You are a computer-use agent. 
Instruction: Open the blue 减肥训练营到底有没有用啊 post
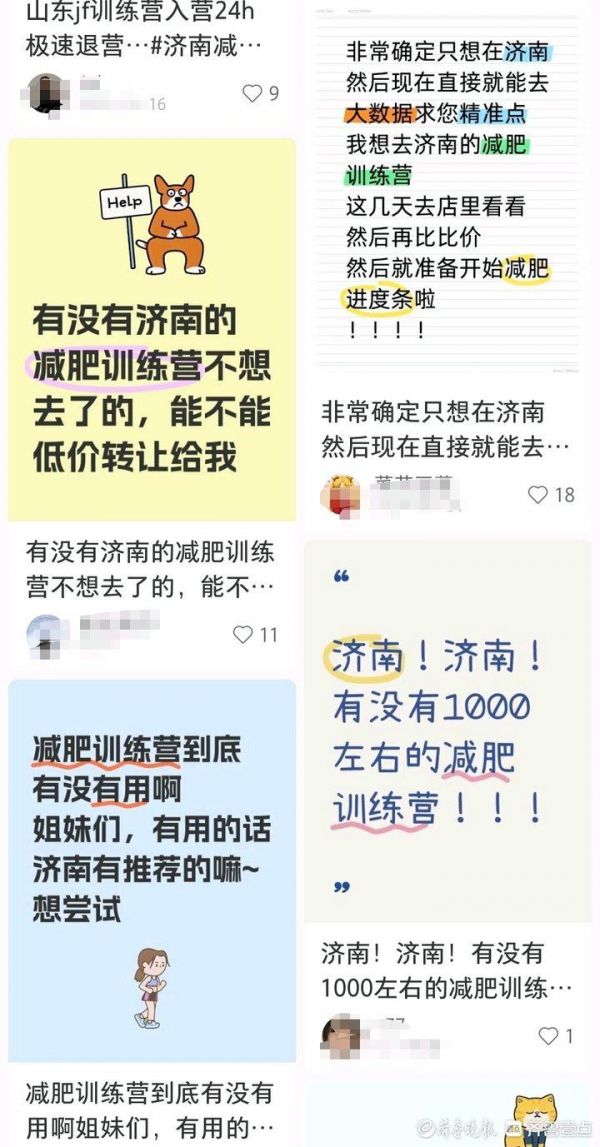click(152, 870)
